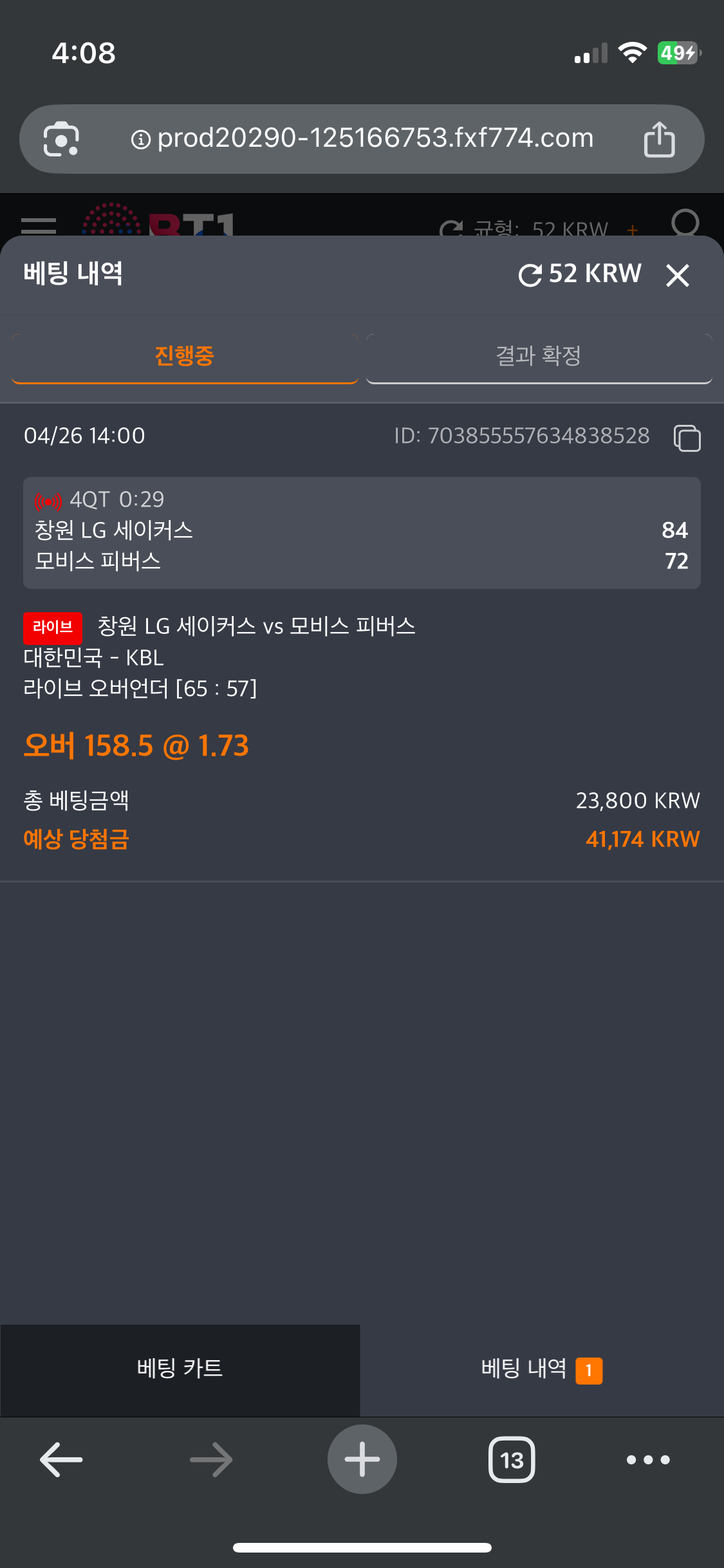
Task: Share the page from the address bar
Action: pos(659,139)
